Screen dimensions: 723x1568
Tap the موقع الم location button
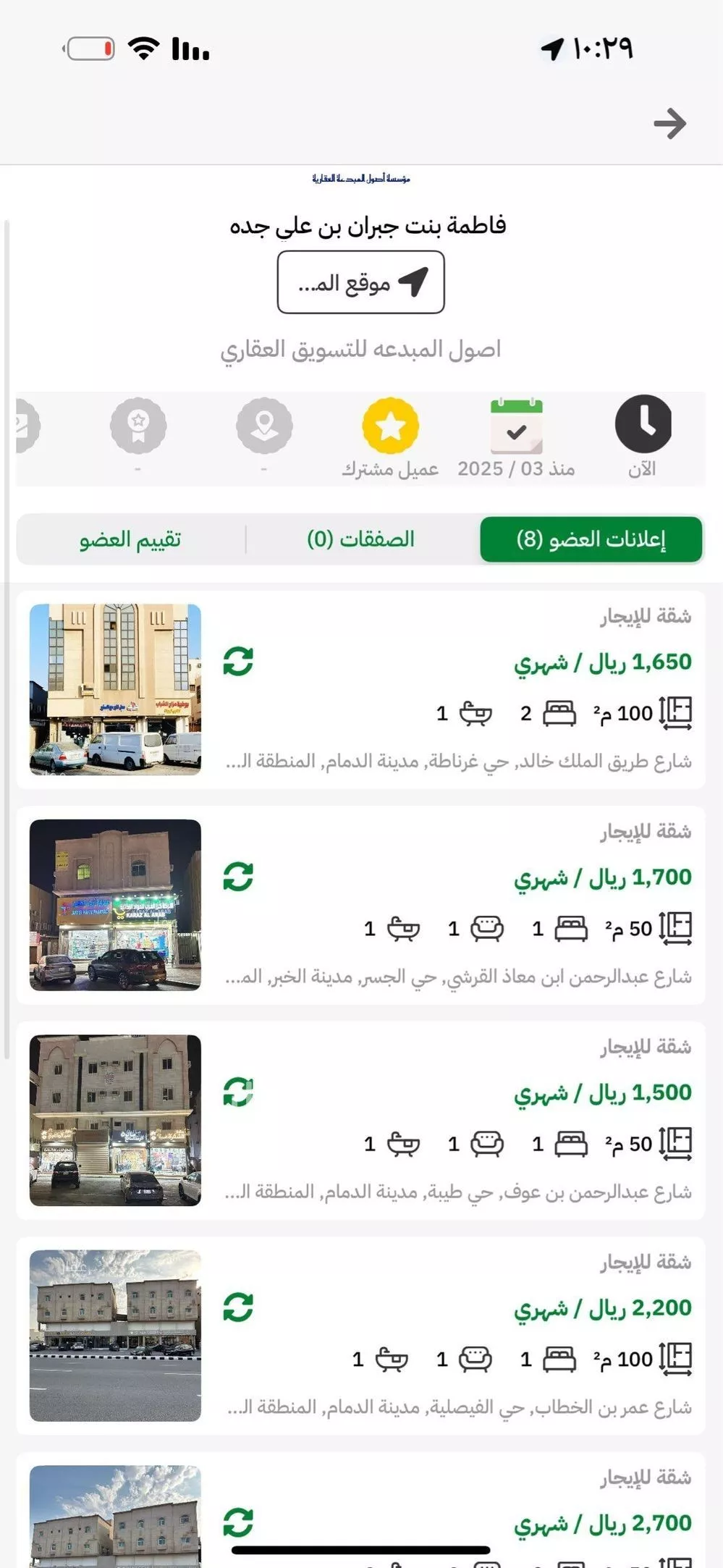[x=360, y=282]
